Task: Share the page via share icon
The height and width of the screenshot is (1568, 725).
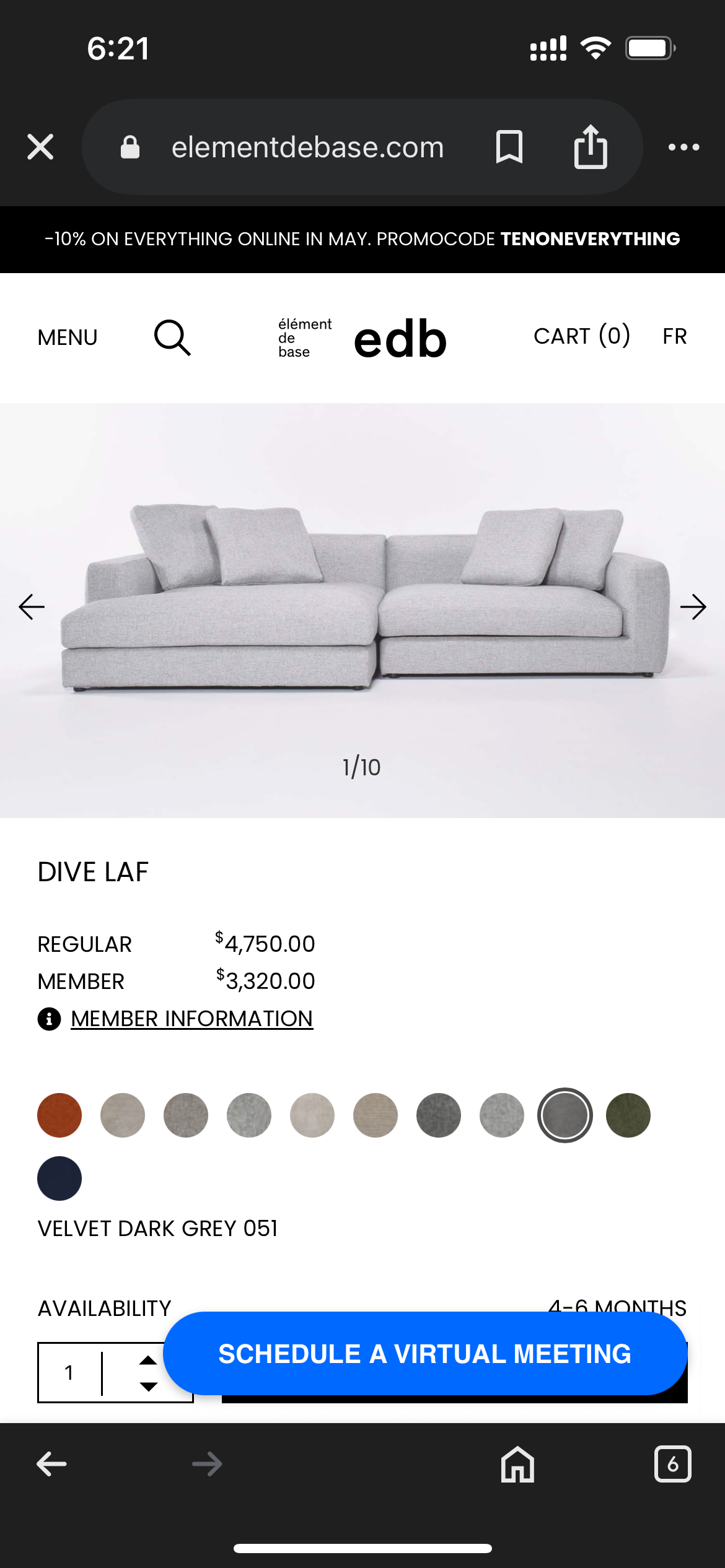Action: pos(591,147)
